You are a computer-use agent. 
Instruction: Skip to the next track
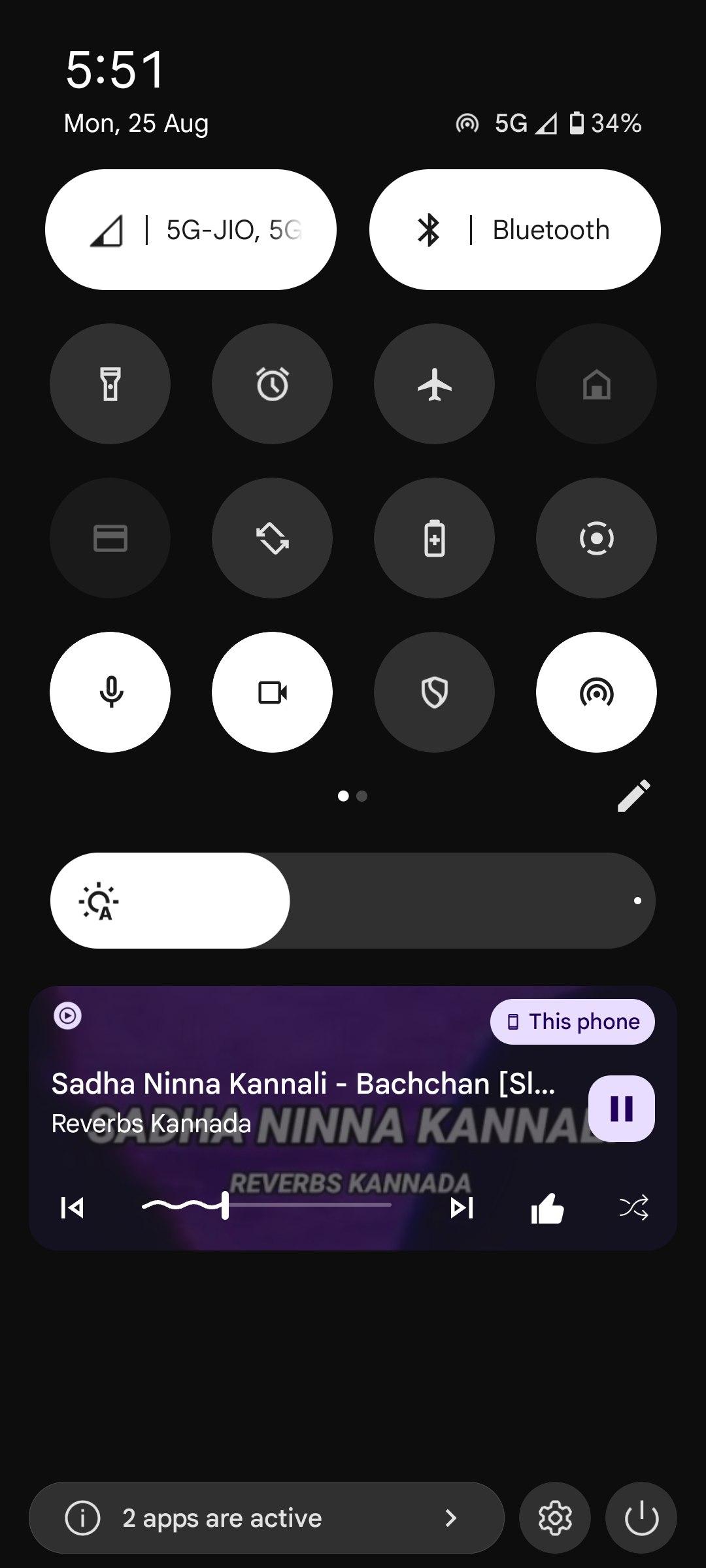[x=462, y=1207]
